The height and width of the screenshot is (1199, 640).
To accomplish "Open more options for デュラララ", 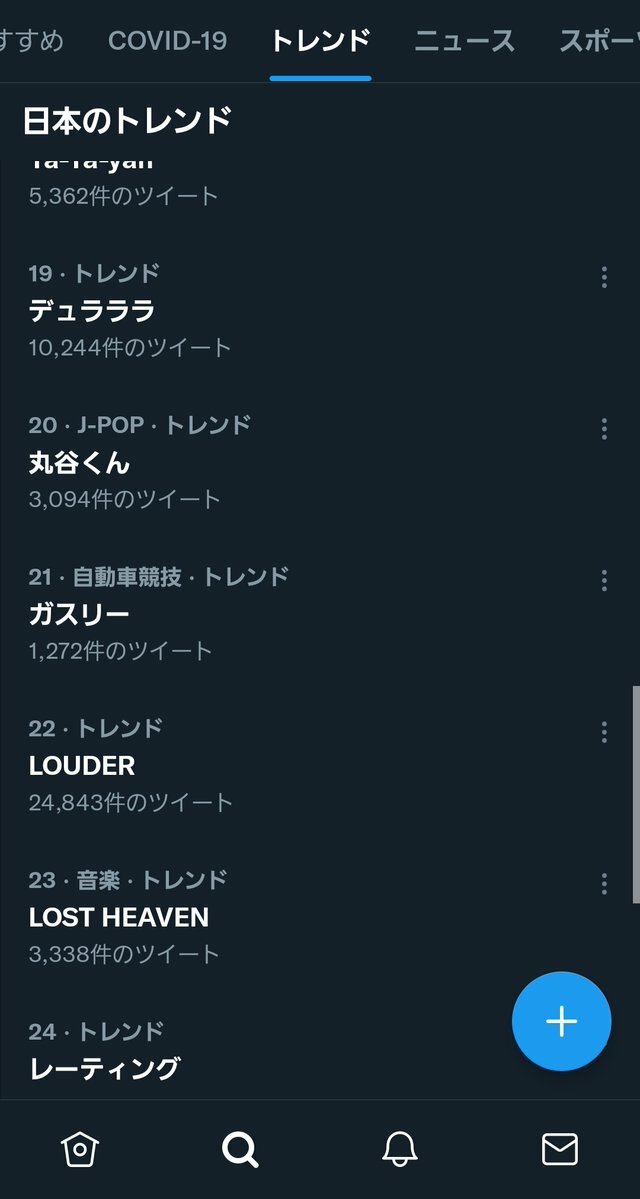I will [604, 278].
